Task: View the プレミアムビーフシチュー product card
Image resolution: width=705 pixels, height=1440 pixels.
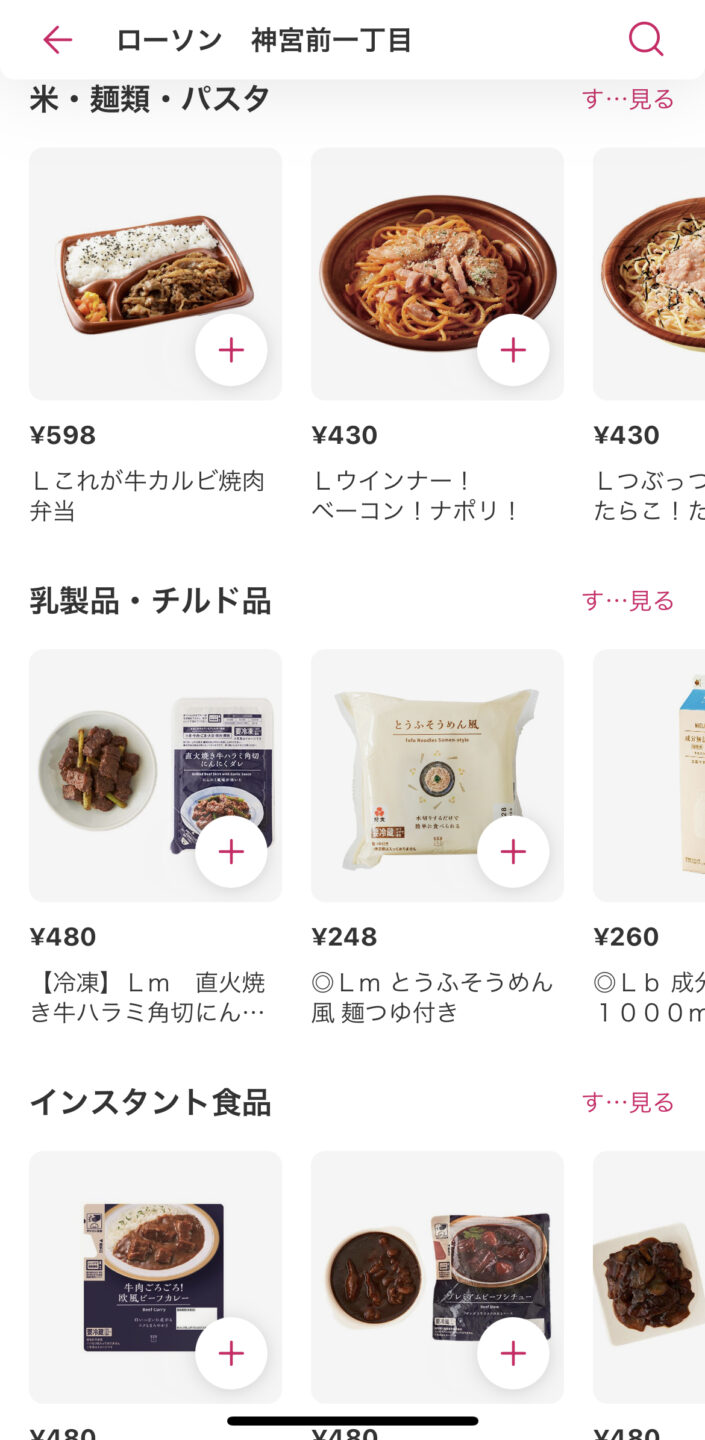Action: click(x=410, y=1260)
